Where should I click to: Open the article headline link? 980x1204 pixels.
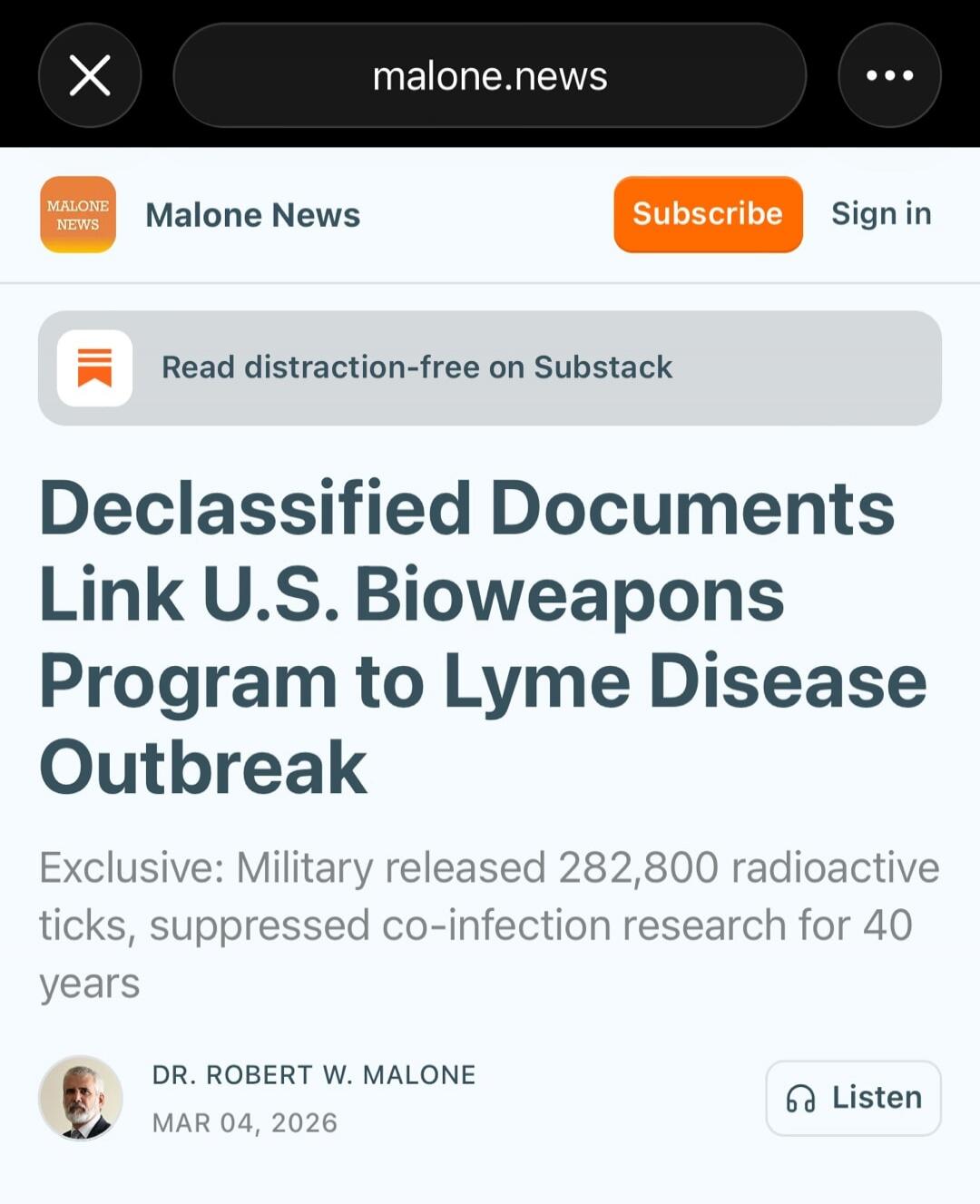[x=479, y=635]
